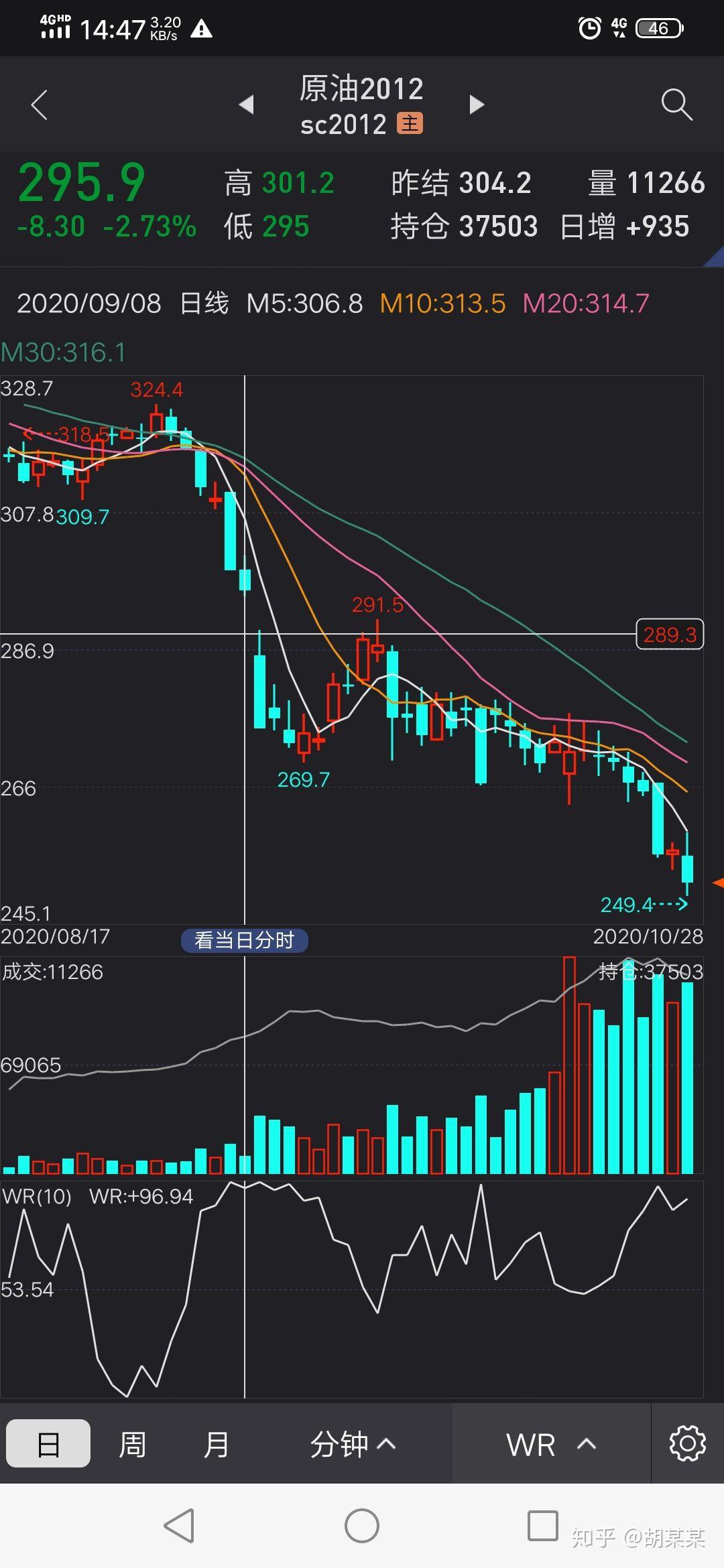This screenshot has height=1568, width=724.
Task: Open the chart settings gear
Action: (x=687, y=1443)
